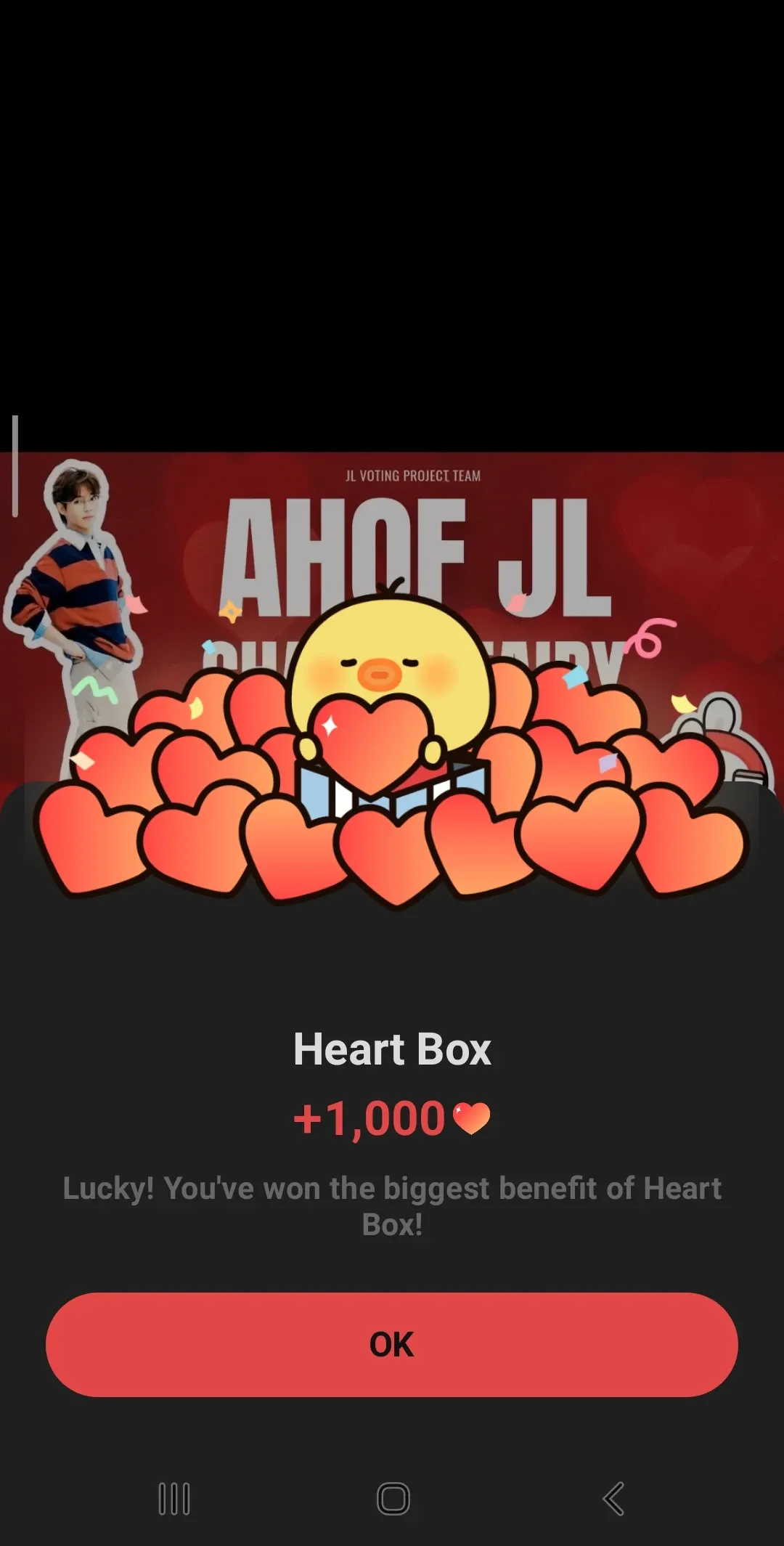Viewport: 784px width, 1546px height.
Task: Open the recent apps view
Action: 174,1499
